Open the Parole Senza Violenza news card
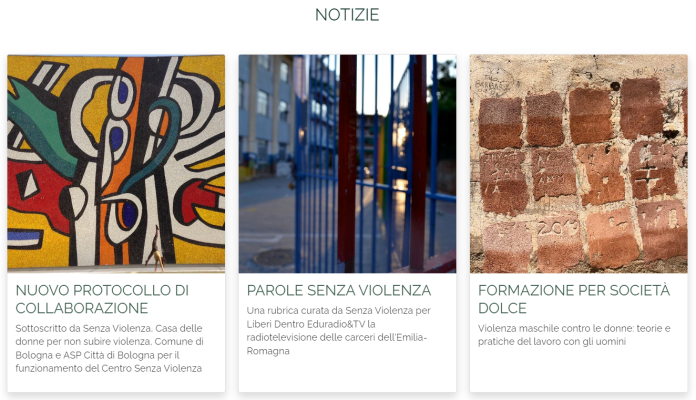 pyautogui.click(x=339, y=290)
